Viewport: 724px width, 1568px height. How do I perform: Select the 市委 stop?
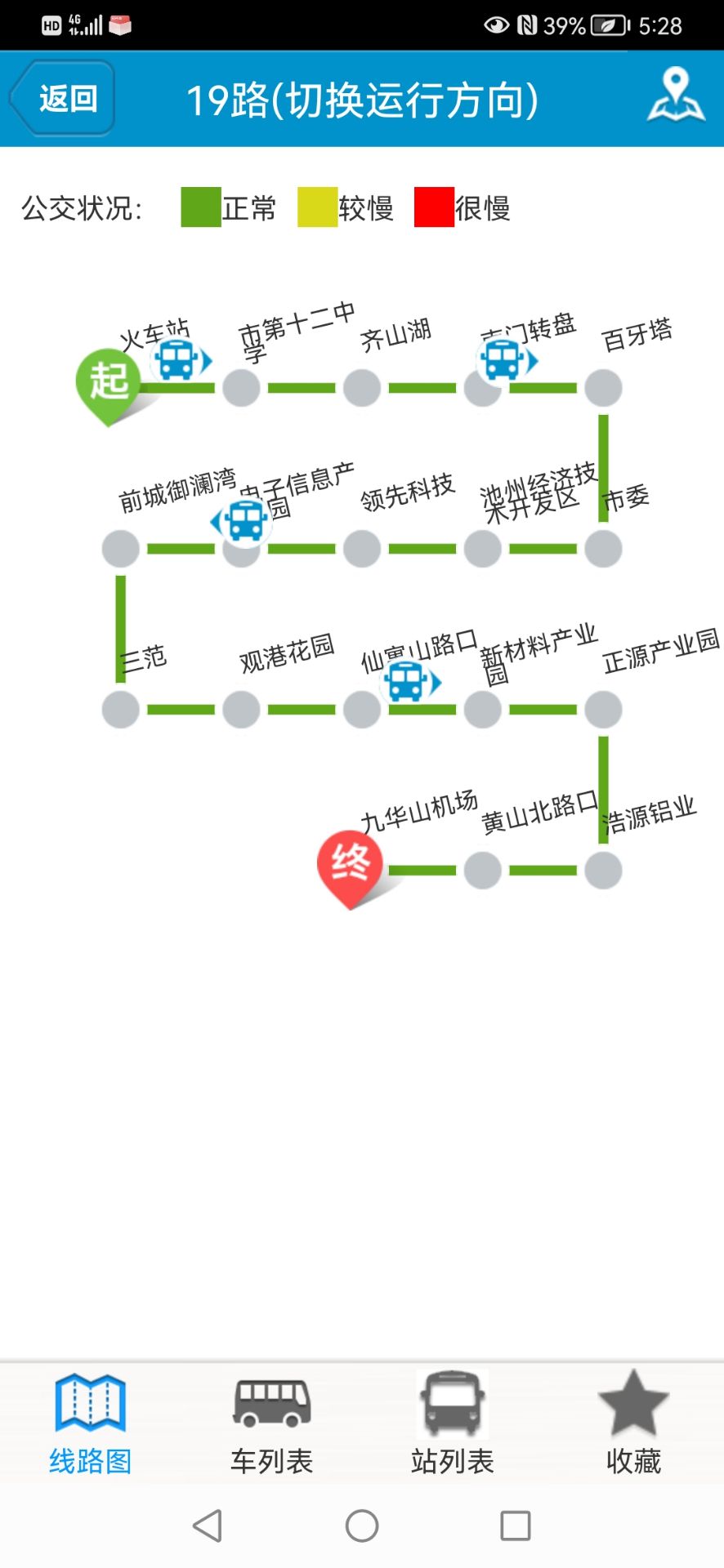coord(603,549)
